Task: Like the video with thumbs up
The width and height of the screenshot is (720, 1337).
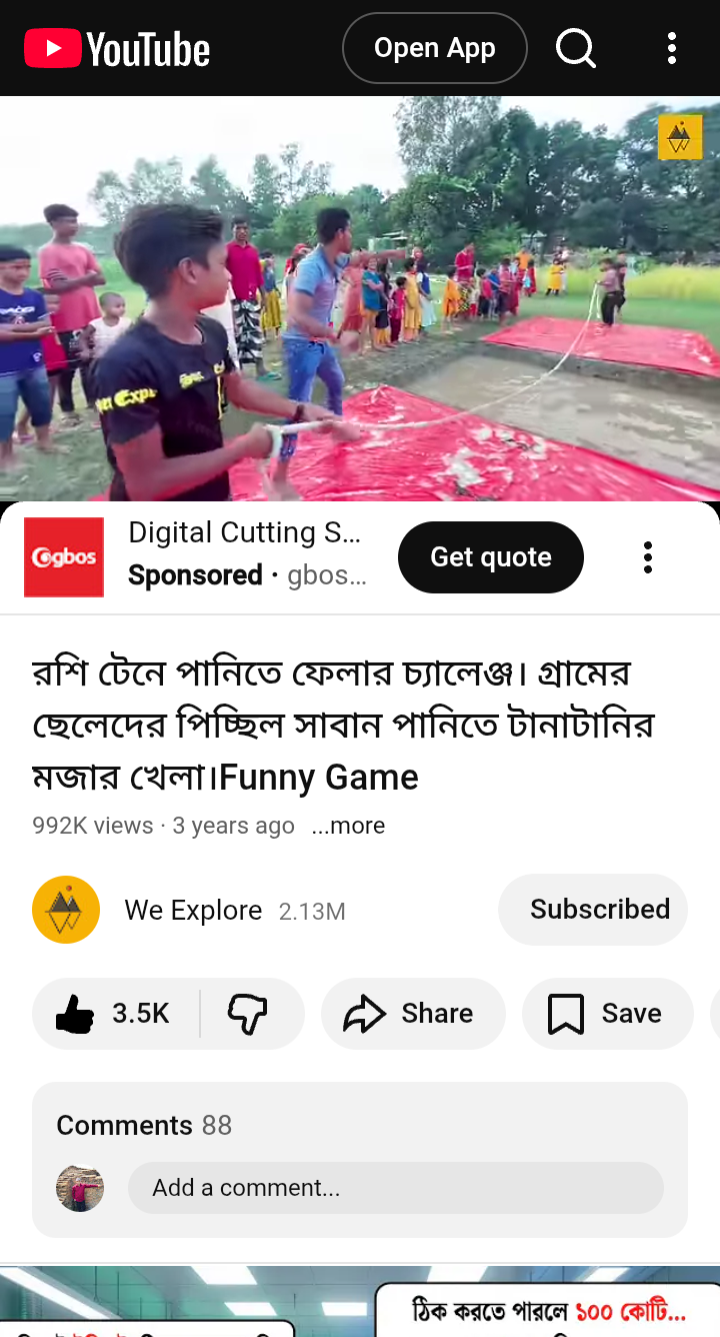Action: (114, 1014)
